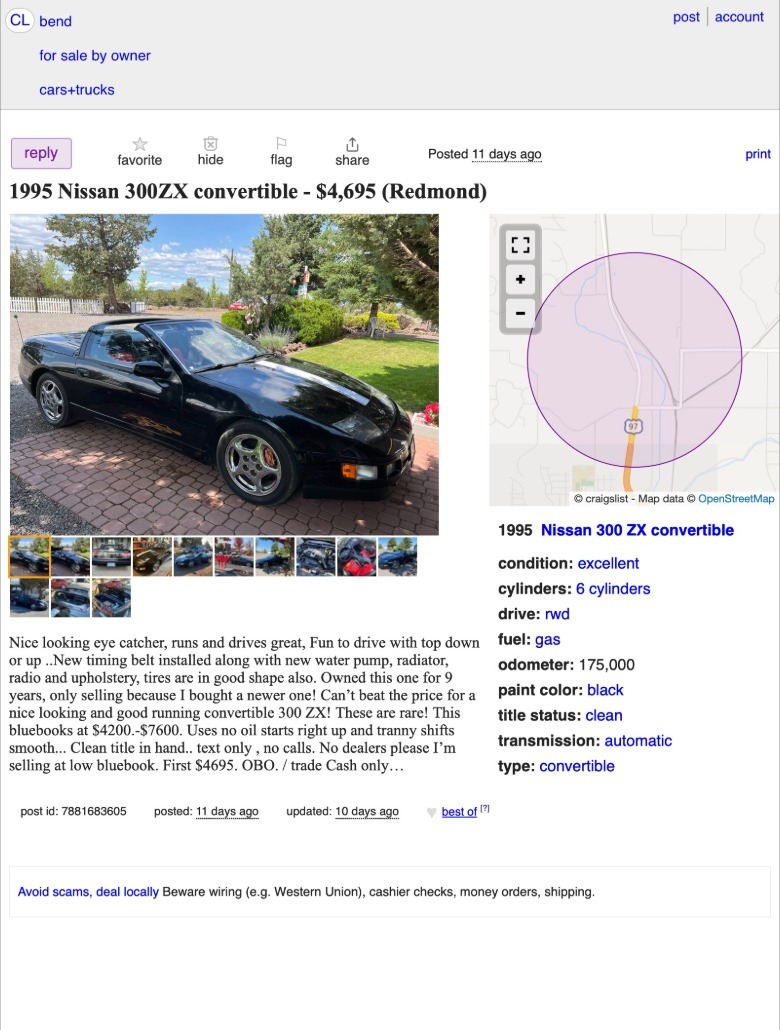Tap the reply button

point(41,153)
